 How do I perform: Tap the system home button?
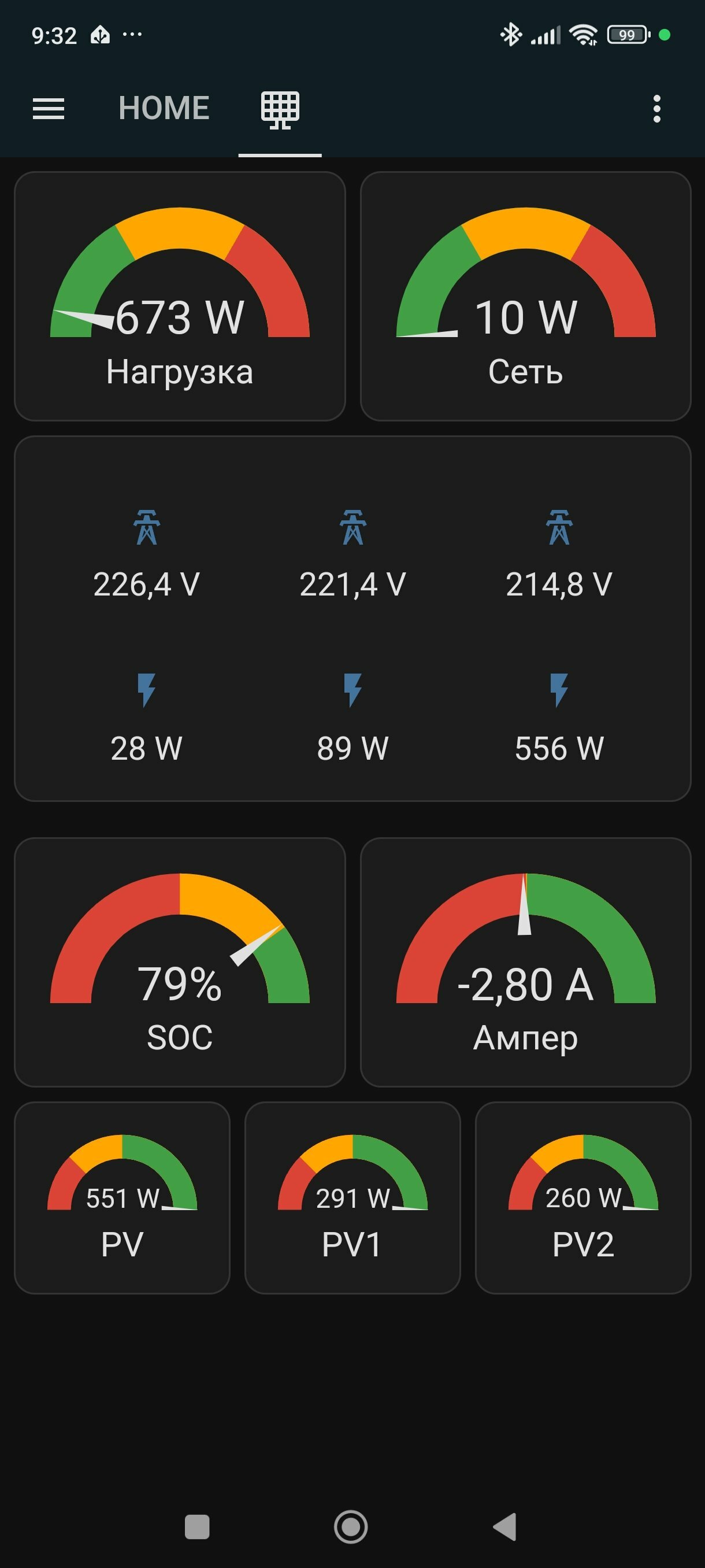pyautogui.click(x=351, y=1526)
